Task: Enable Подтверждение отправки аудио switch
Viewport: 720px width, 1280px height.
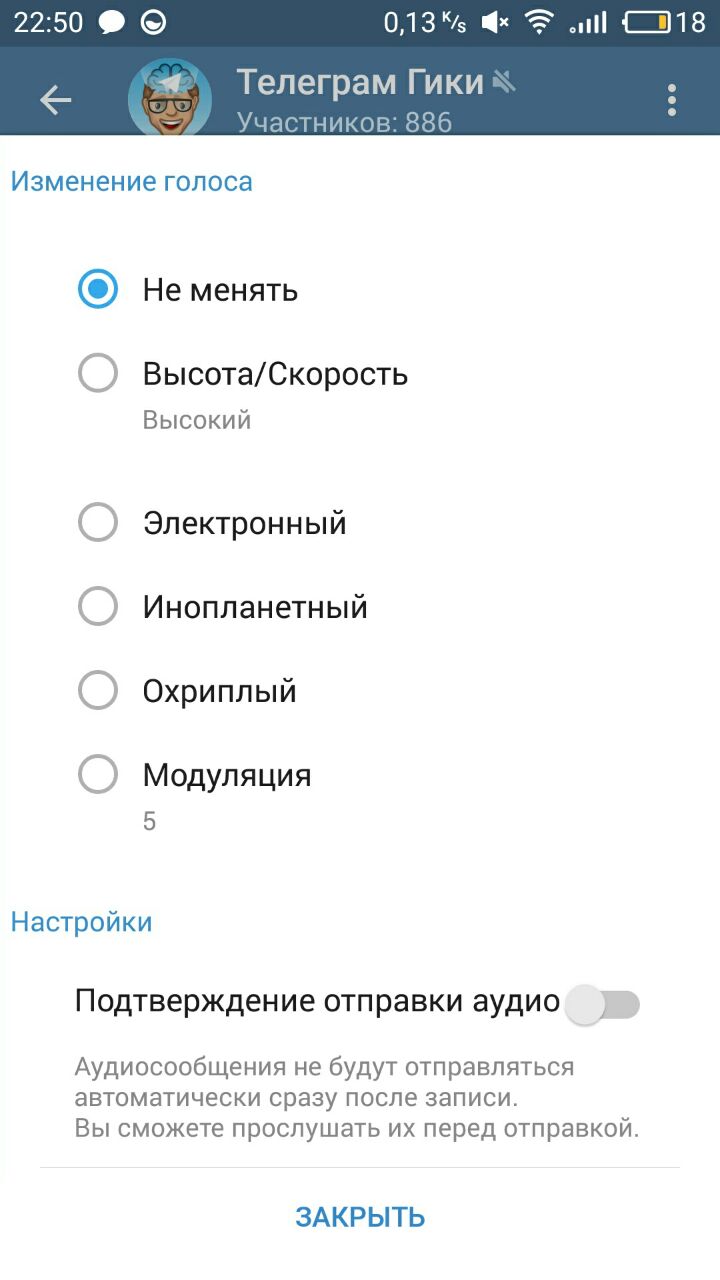Action: pos(602,1004)
